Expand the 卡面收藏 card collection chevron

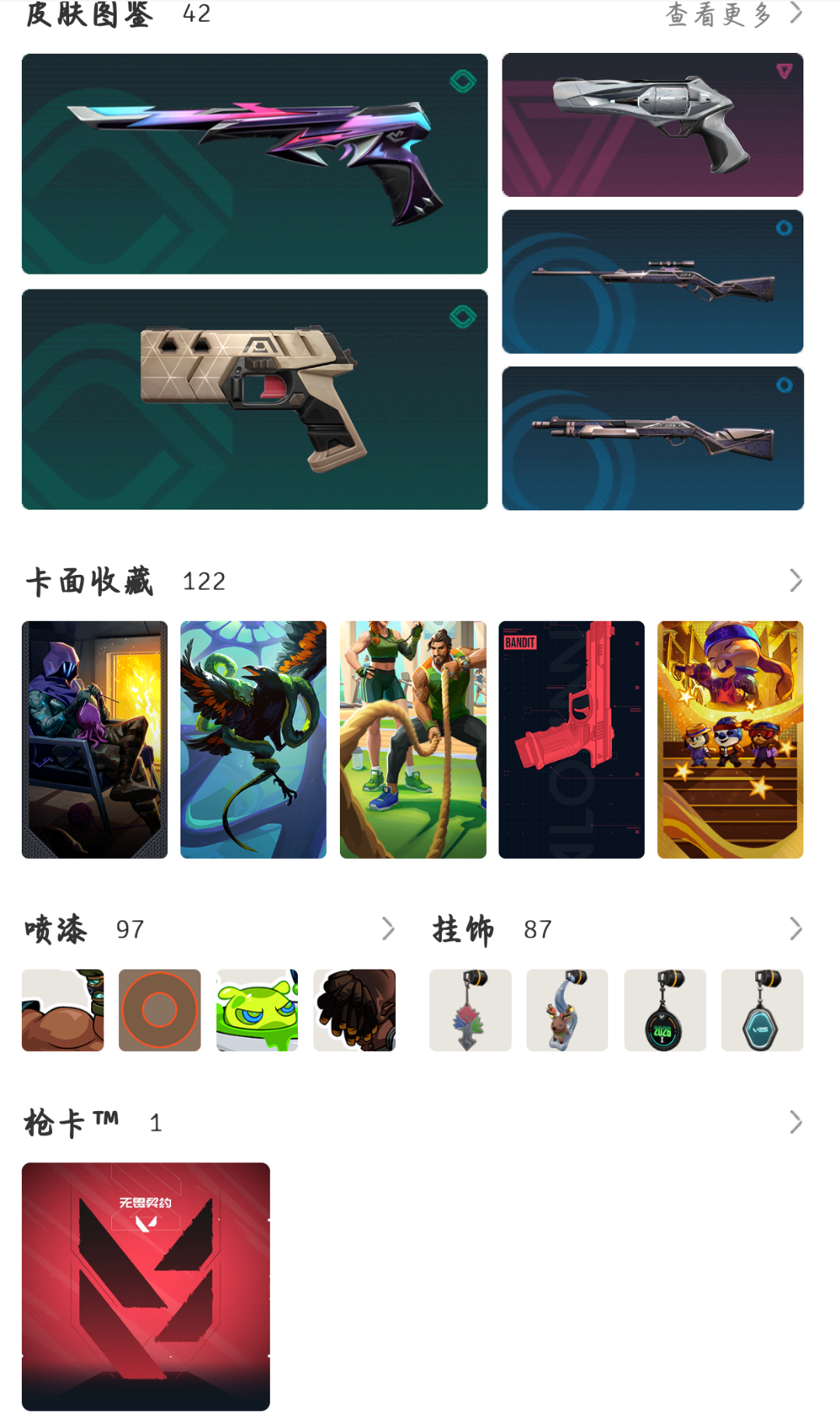click(x=795, y=580)
